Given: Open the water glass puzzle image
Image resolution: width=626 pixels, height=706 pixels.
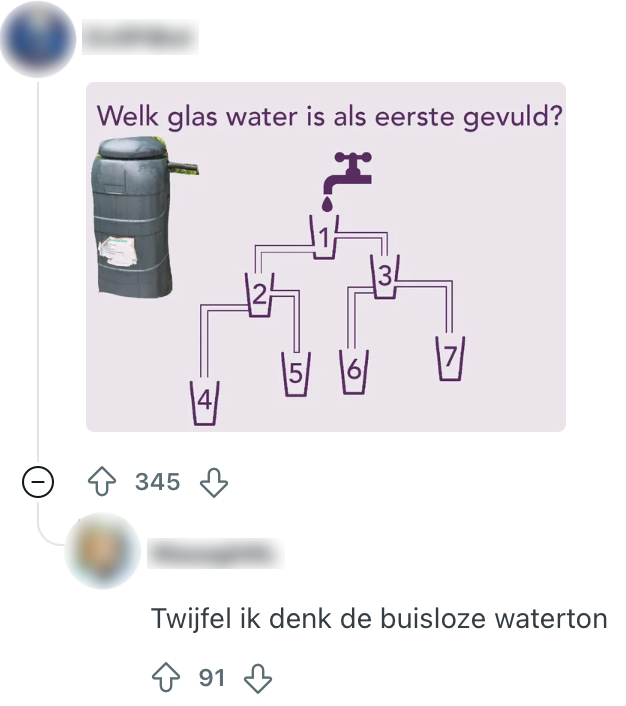Looking at the screenshot, I should (x=325, y=257).
